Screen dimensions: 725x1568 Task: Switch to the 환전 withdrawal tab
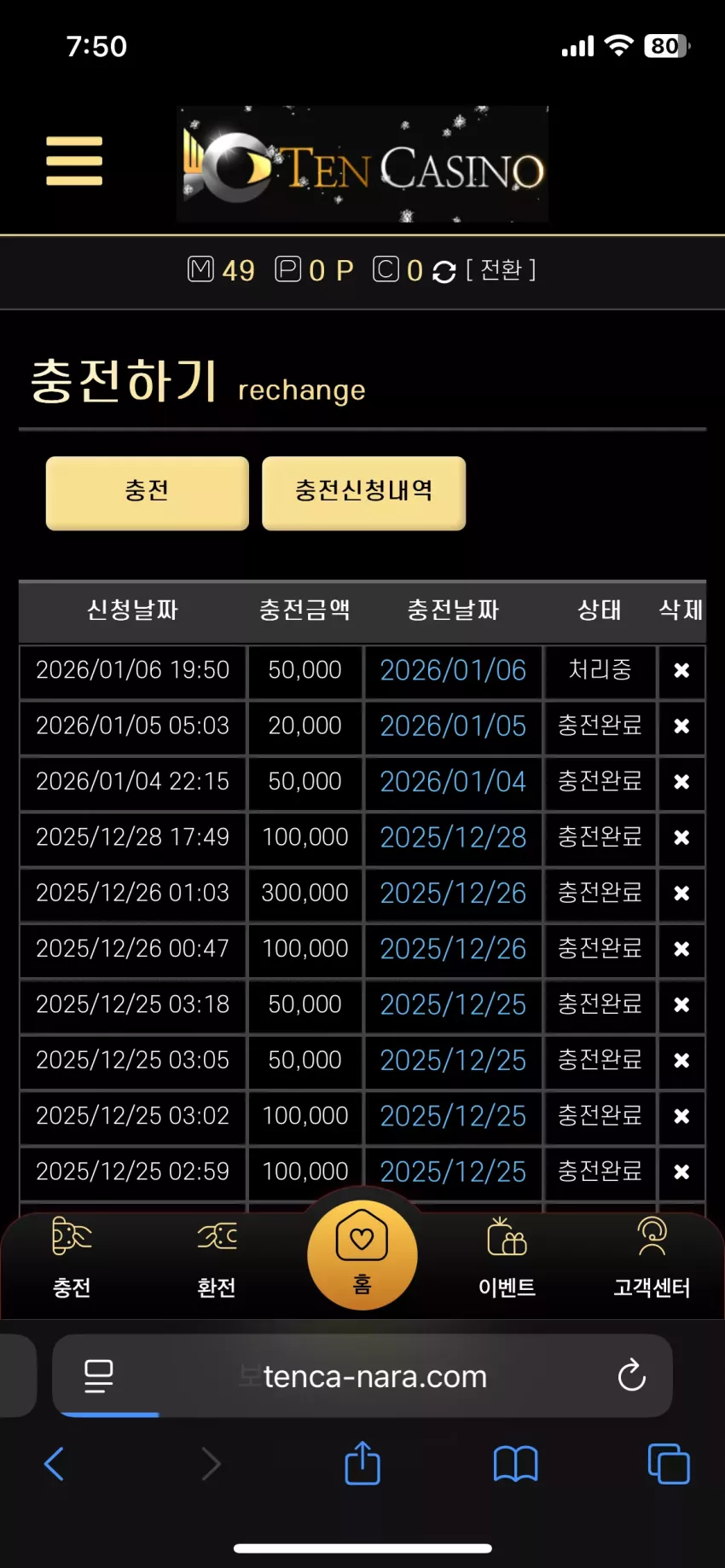pyautogui.click(x=217, y=1258)
